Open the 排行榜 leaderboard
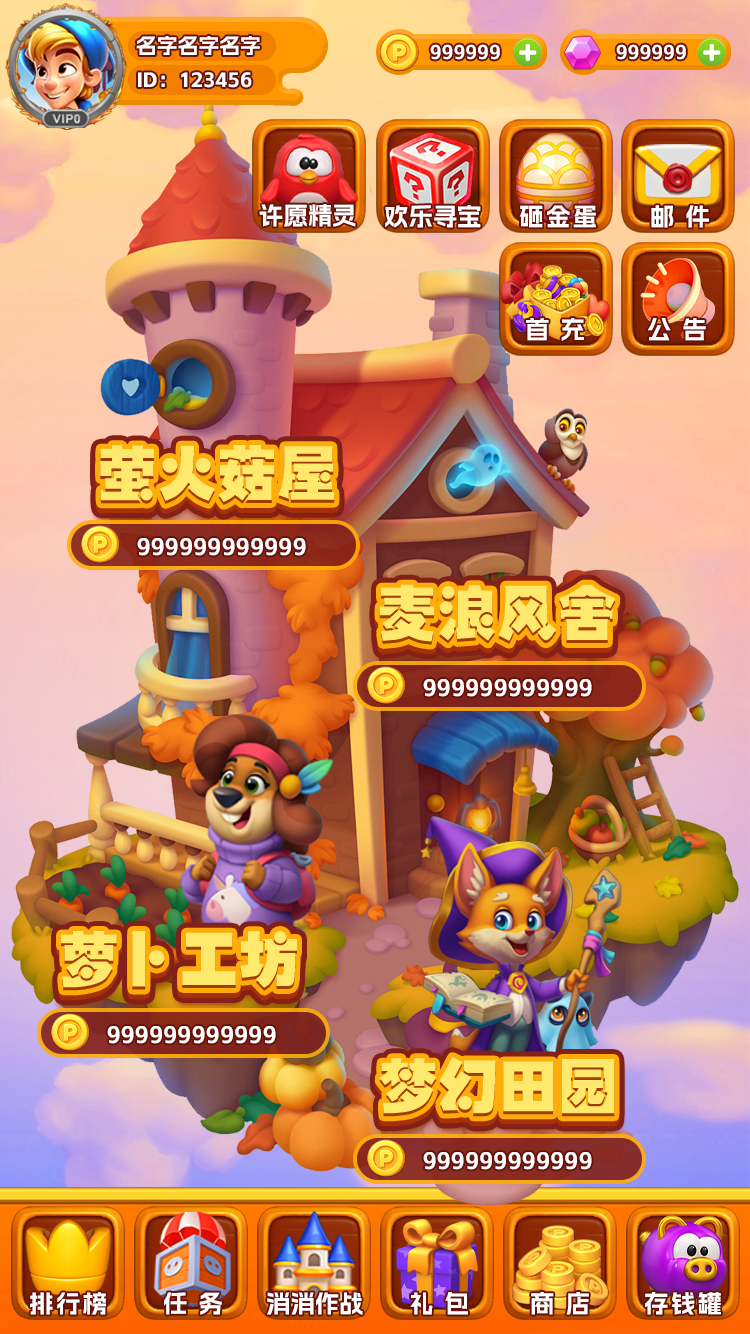The image size is (750, 1334). click(x=68, y=1263)
